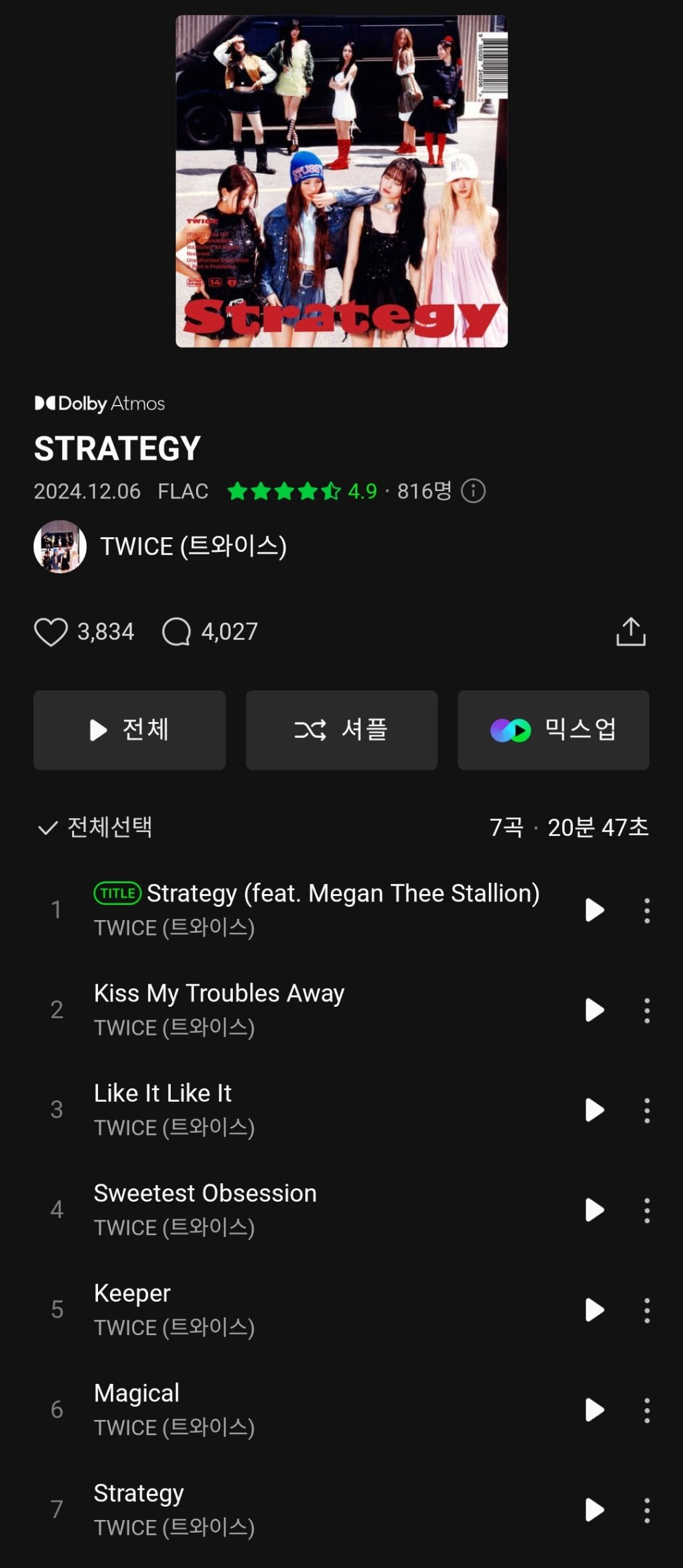Play track 7 Strategy

[594, 1510]
